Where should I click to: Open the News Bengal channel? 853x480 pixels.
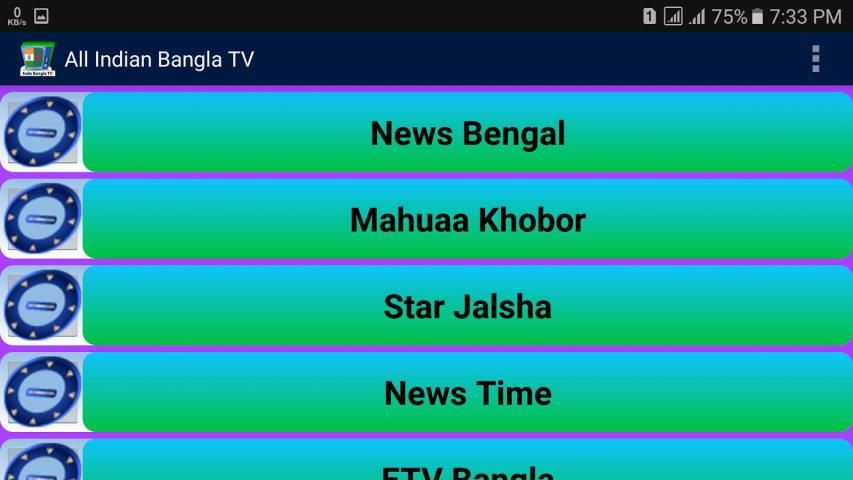point(467,133)
